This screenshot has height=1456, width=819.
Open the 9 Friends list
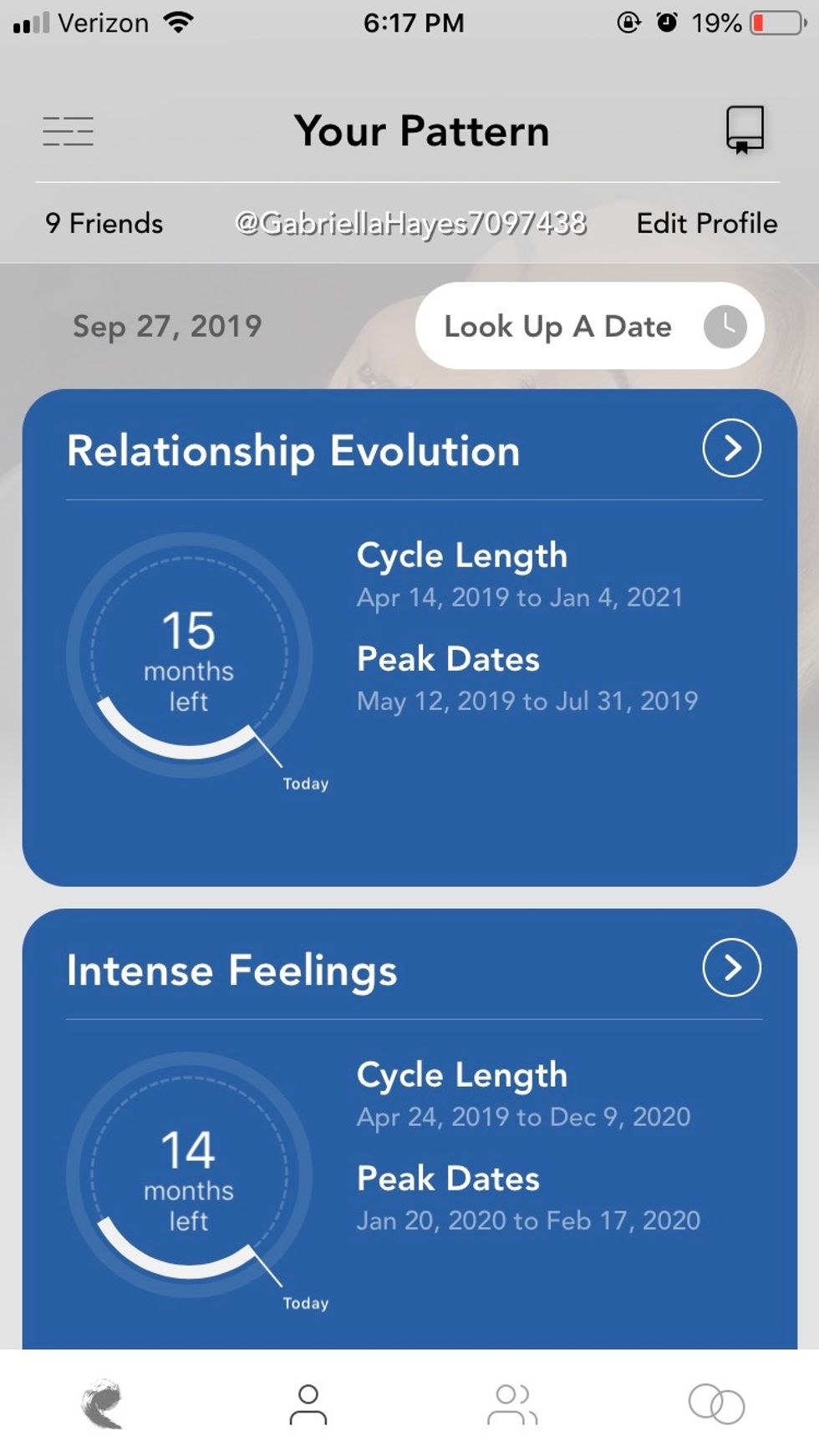104,224
